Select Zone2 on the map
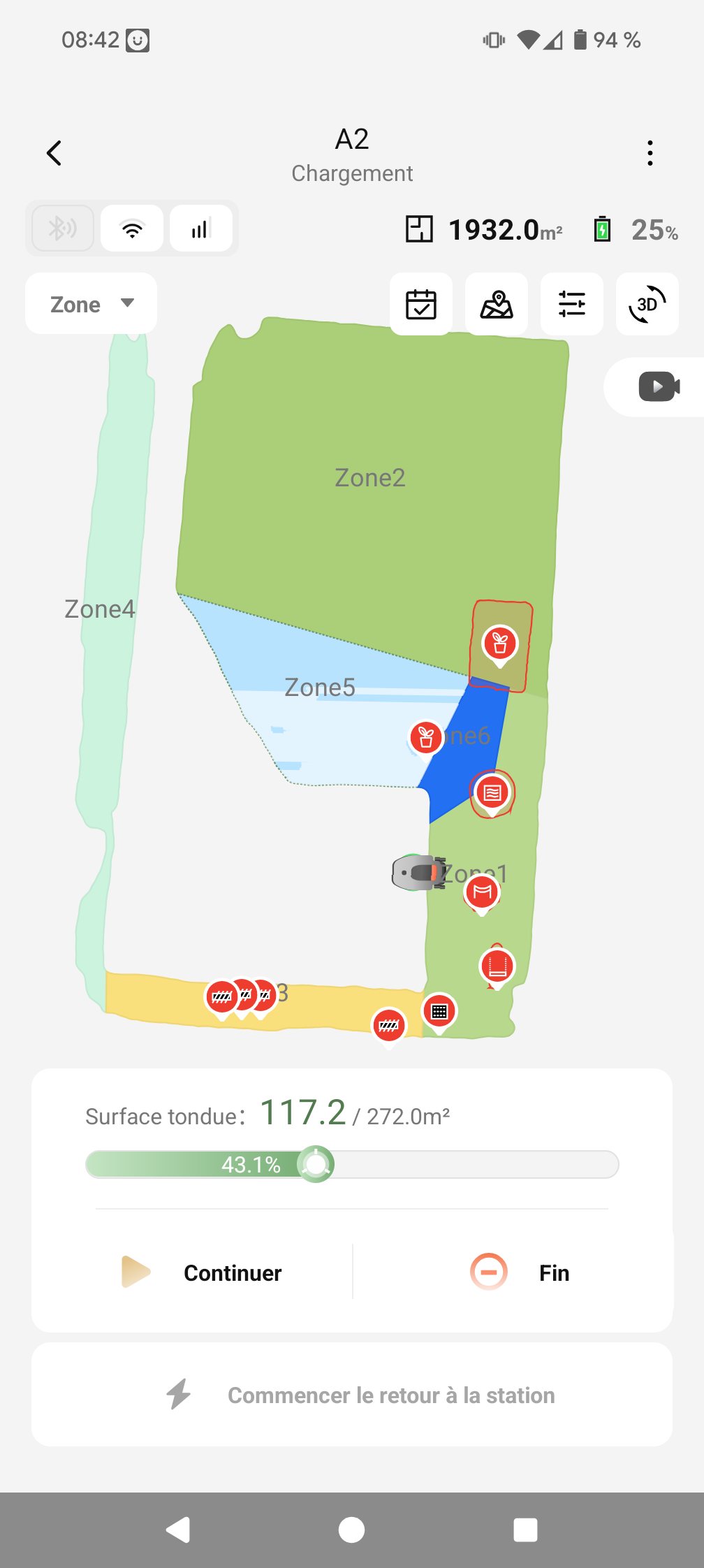This screenshot has height=1568, width=704. coord(369,478)
